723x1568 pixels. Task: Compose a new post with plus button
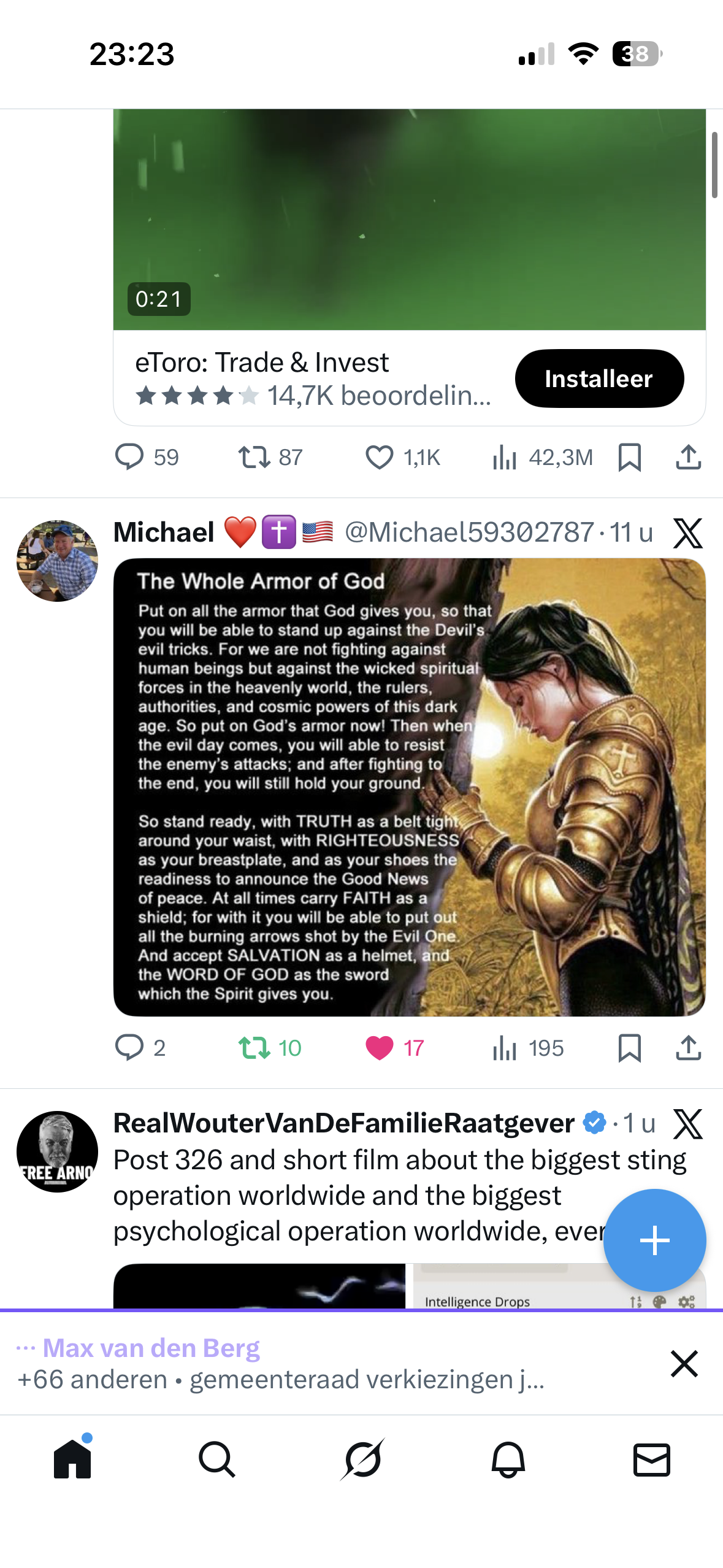(x=654, y=1240)
